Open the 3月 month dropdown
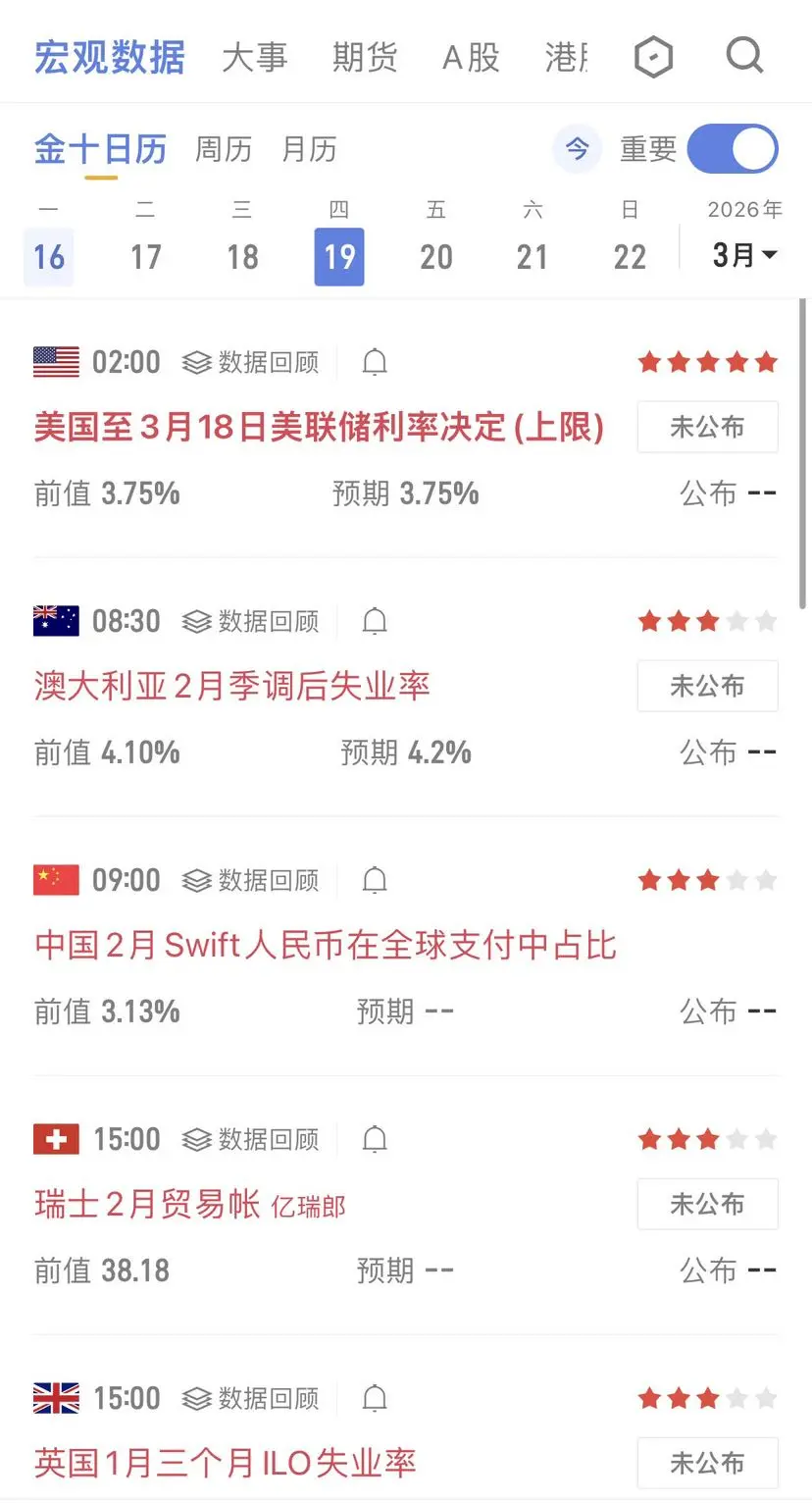Screen dimensions: 812x1503 pos(744,255)
